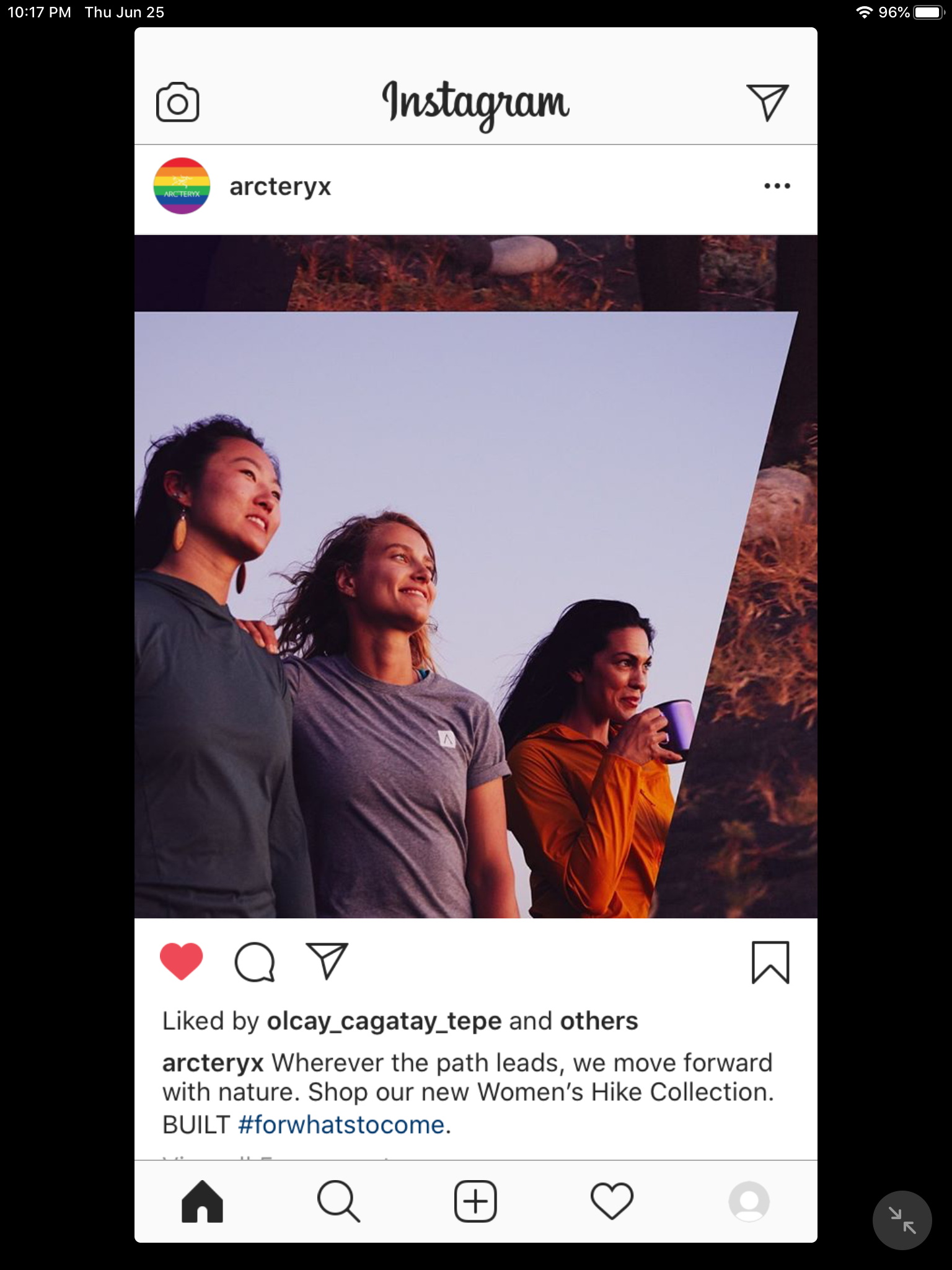Create a new post with plus tab

(x=475, y=1202)
